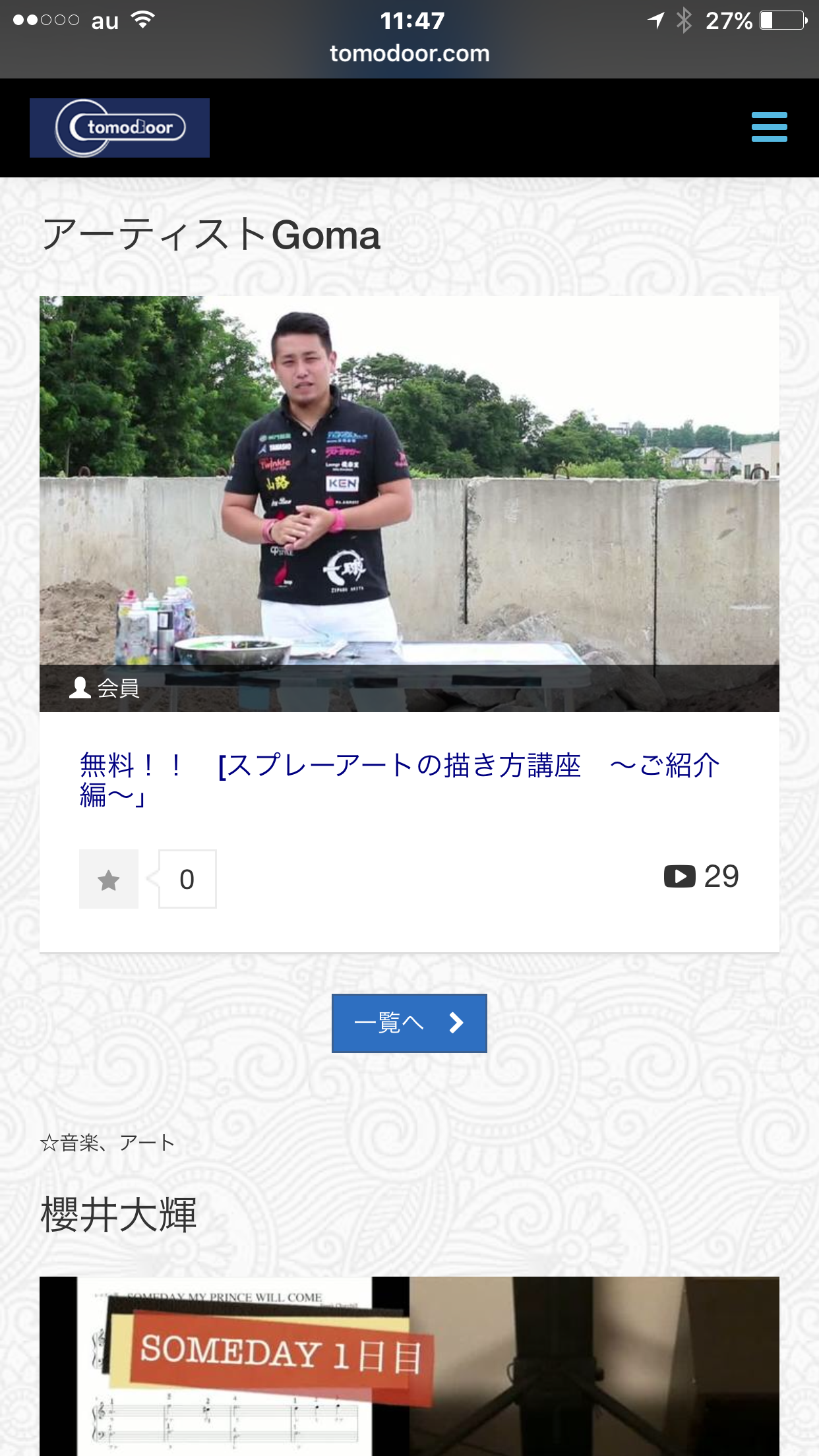Open the Goma spray art video thumbnail
The height and width of the screenshot is (1456, 819).
(x=409, y=504)
